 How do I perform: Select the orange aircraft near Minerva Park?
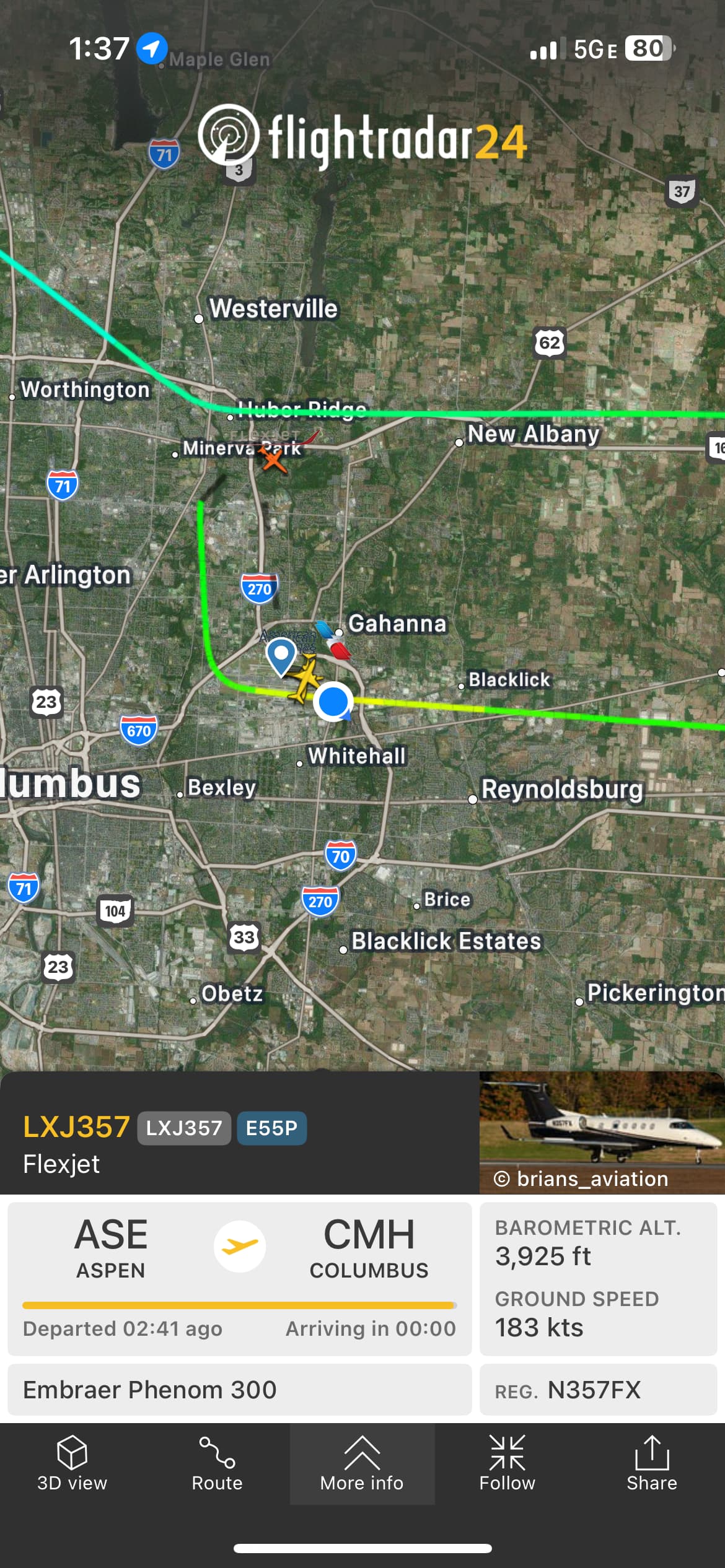(272, 459)
